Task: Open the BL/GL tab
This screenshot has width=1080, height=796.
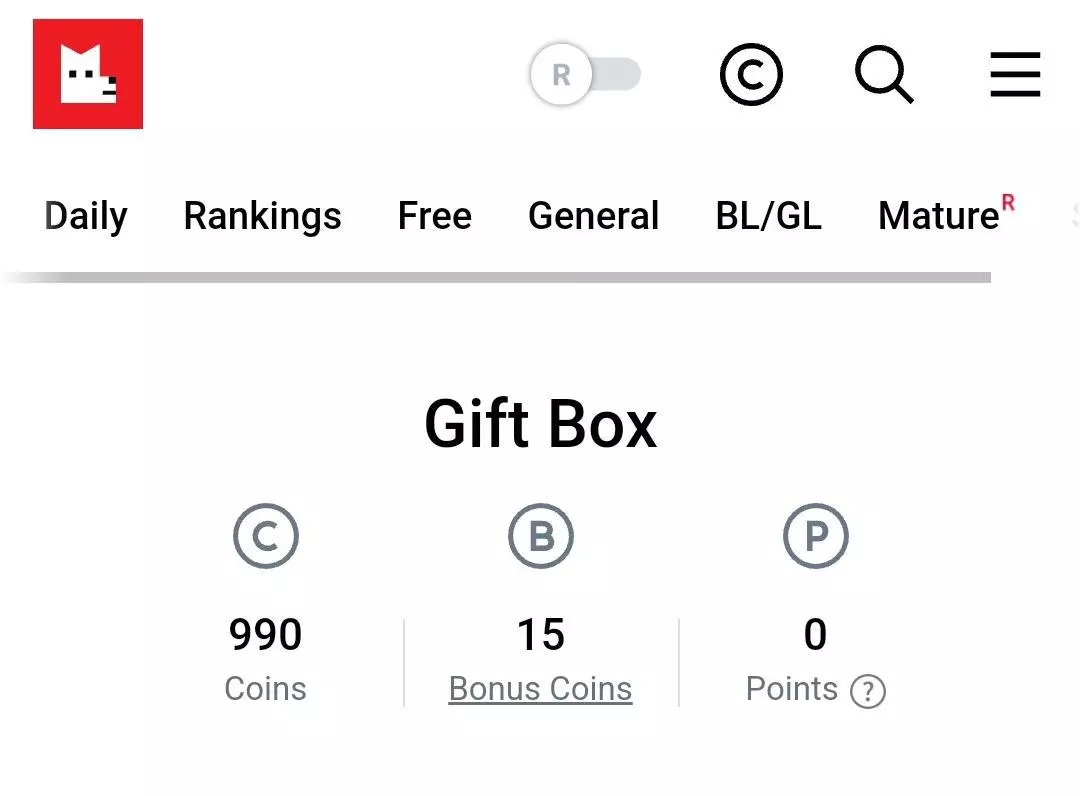Action: [x=768, y=216]
